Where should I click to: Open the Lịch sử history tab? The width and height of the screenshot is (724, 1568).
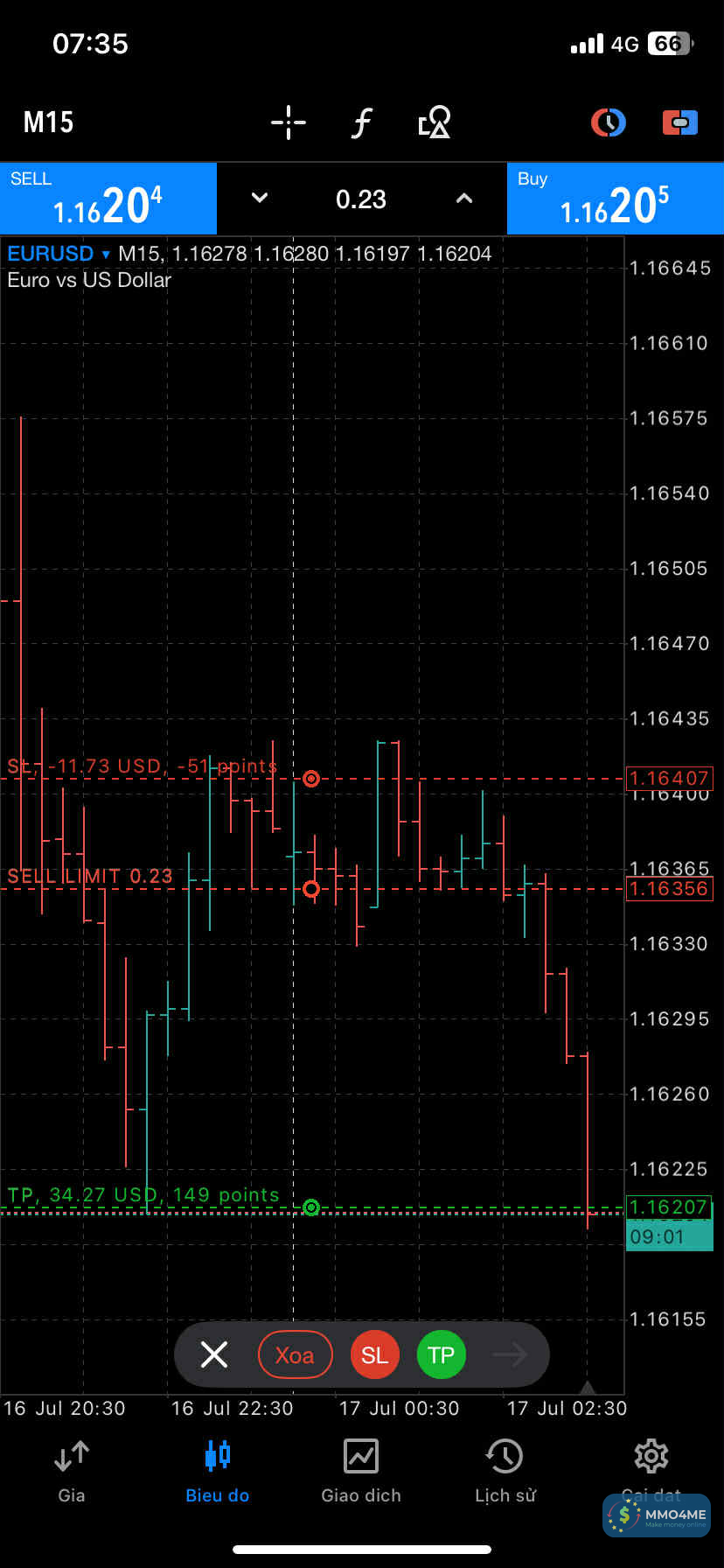pos(505,1472)
